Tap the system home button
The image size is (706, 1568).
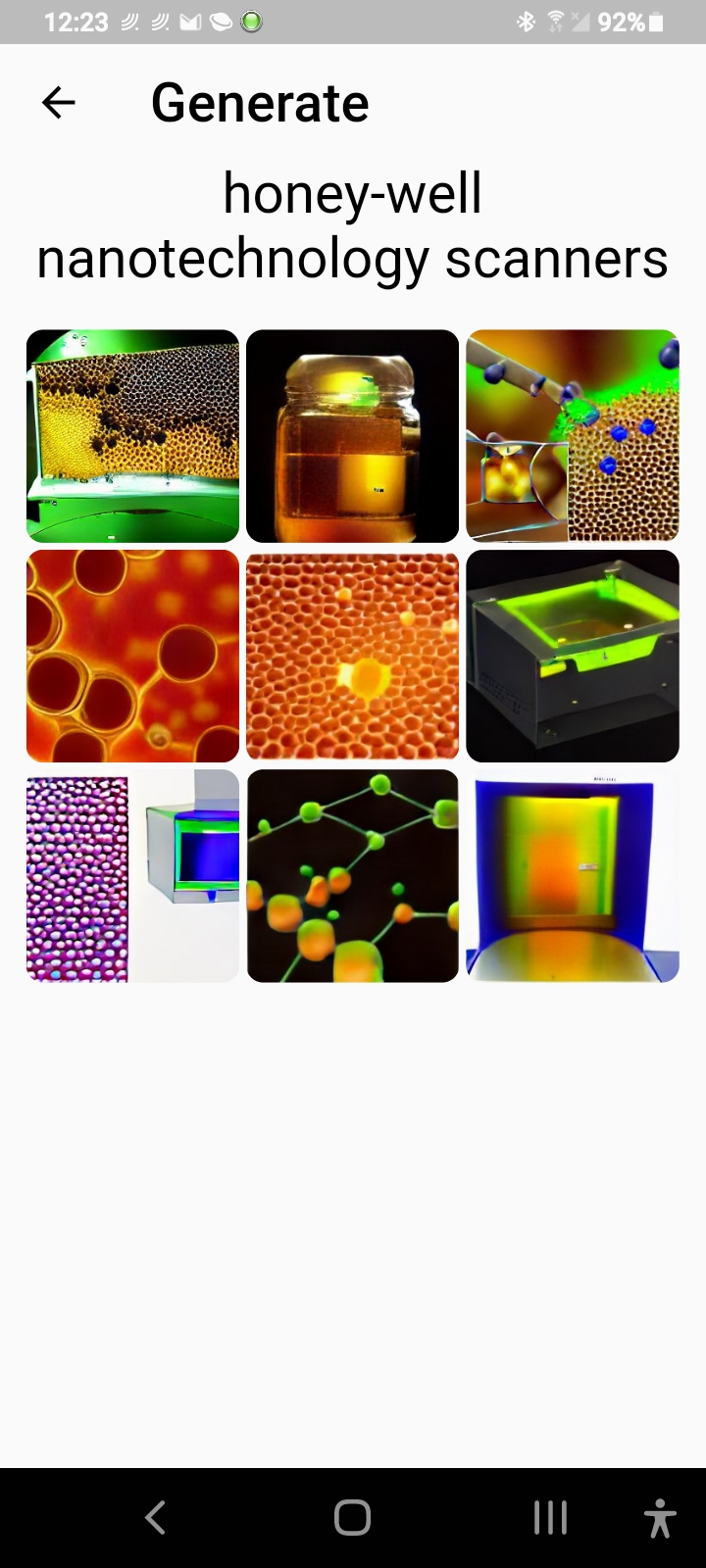[x=352, y=1517]
